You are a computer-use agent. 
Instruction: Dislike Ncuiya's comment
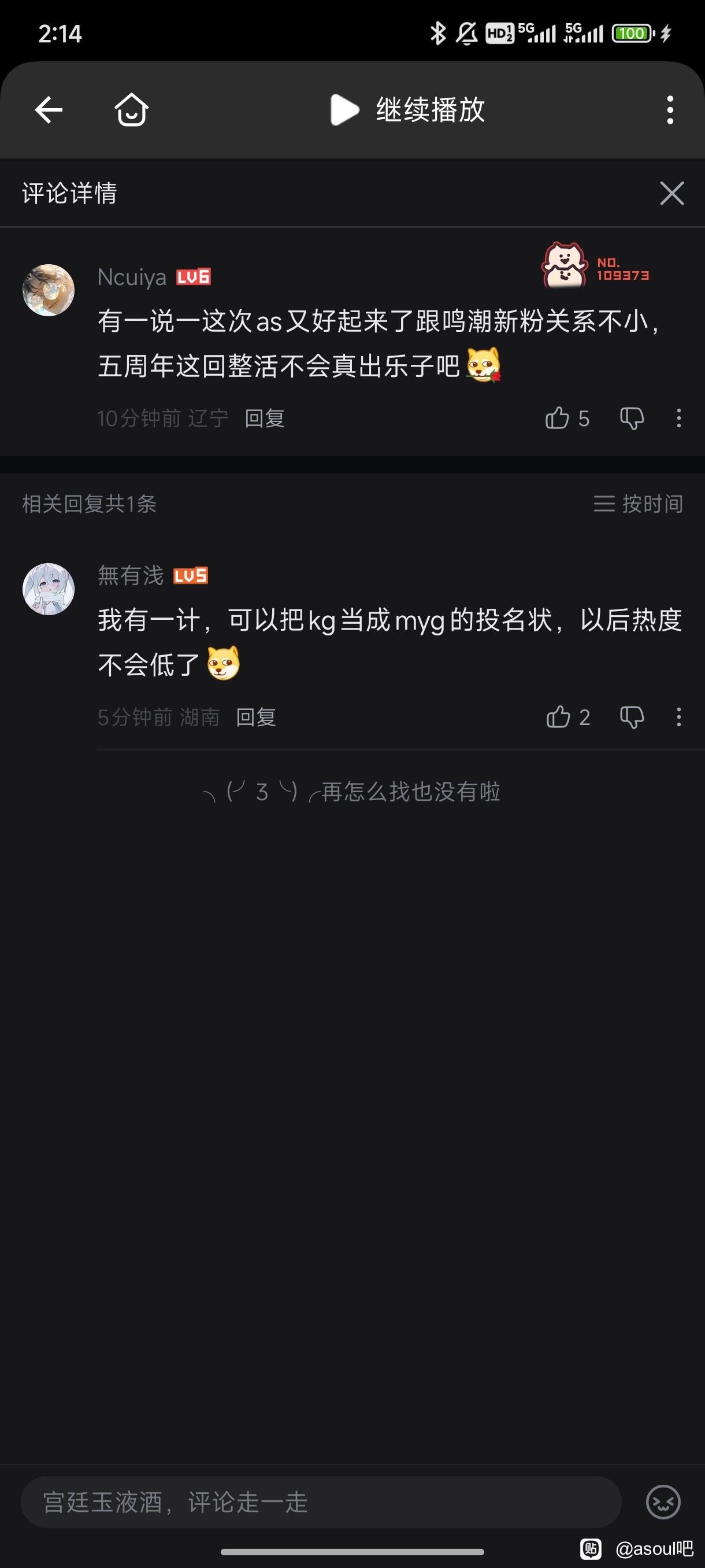click(632, 419)
